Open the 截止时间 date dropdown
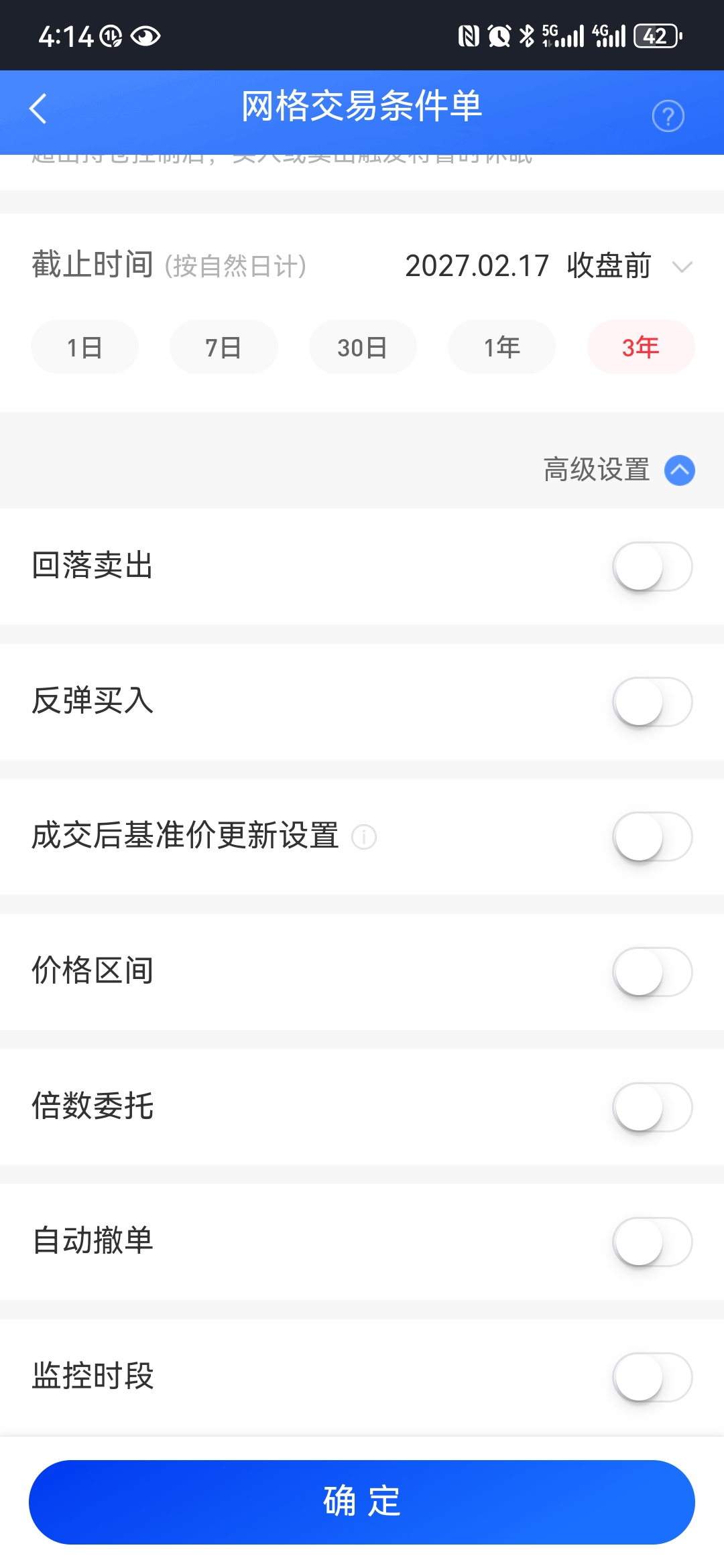 682,267
